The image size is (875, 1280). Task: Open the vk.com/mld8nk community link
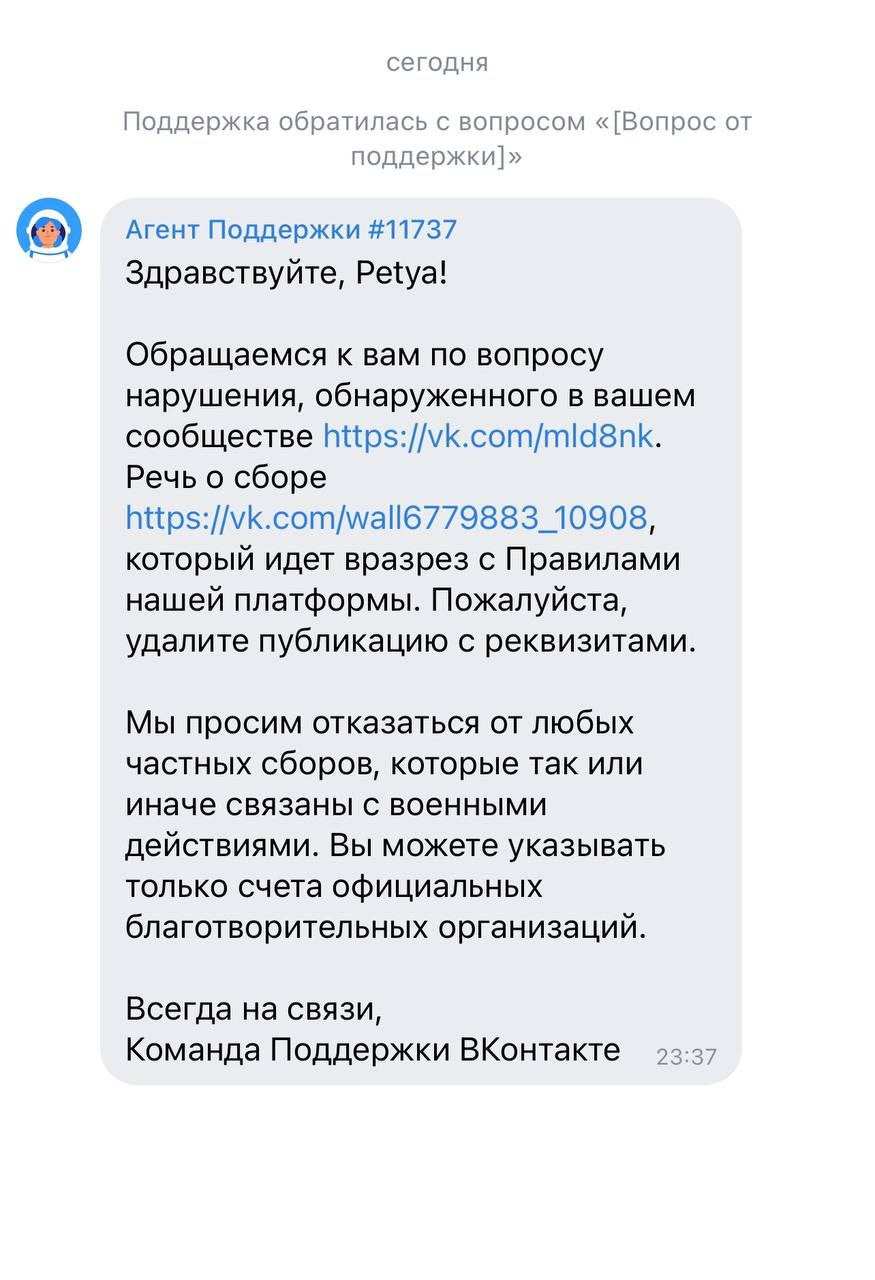point(490,437)
